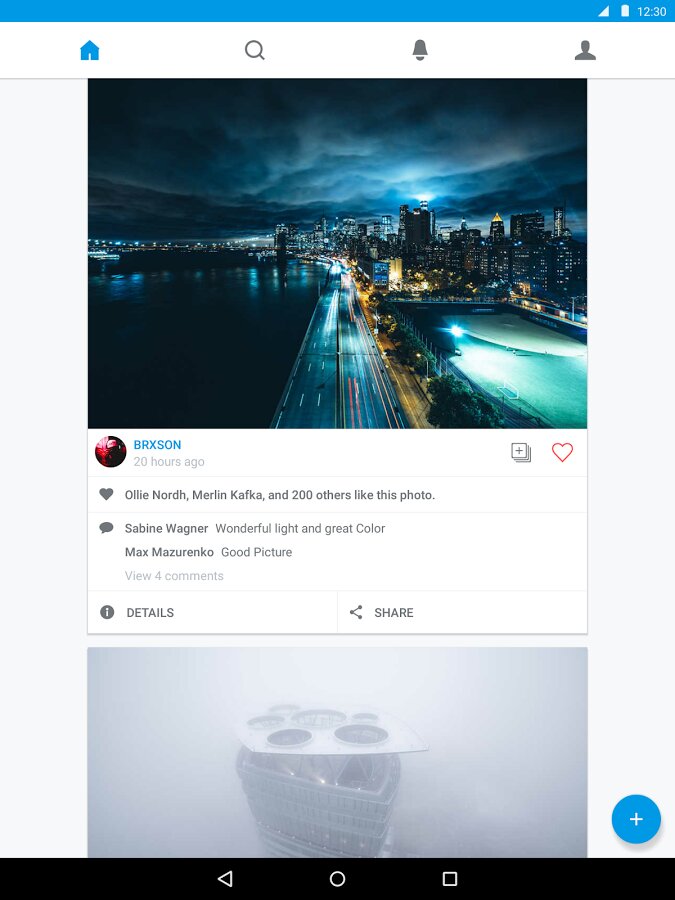Open recent apps from the navigation bar

click(450, 879)
